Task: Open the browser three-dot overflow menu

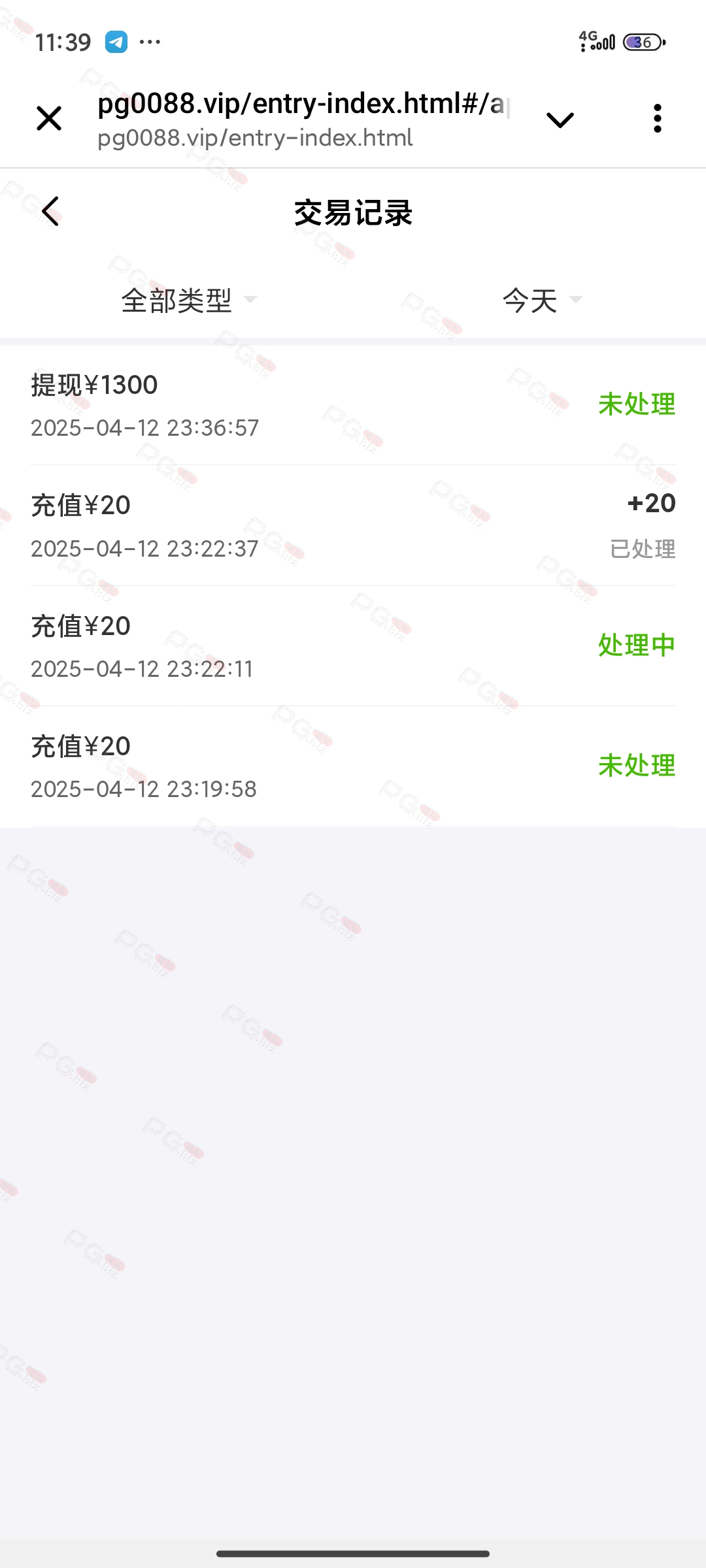Action: coord(658,119)
